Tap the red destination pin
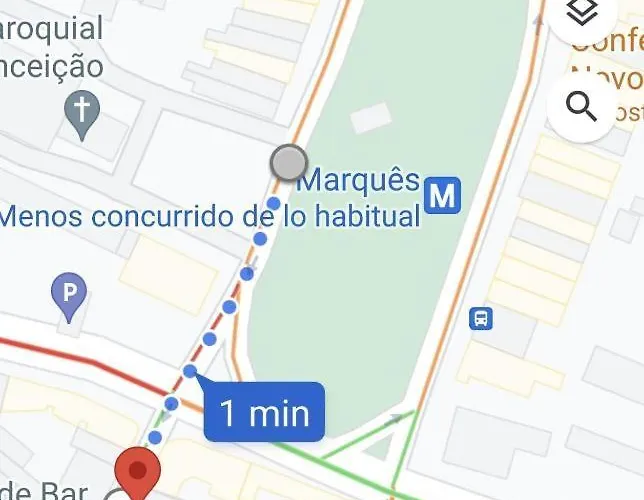 pyautogui.click(x=138, y=472)
